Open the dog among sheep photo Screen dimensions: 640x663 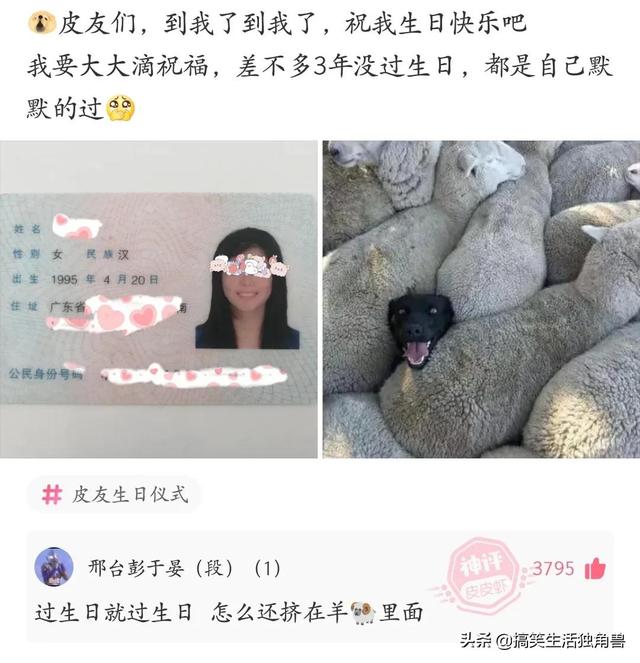(481, 299)
